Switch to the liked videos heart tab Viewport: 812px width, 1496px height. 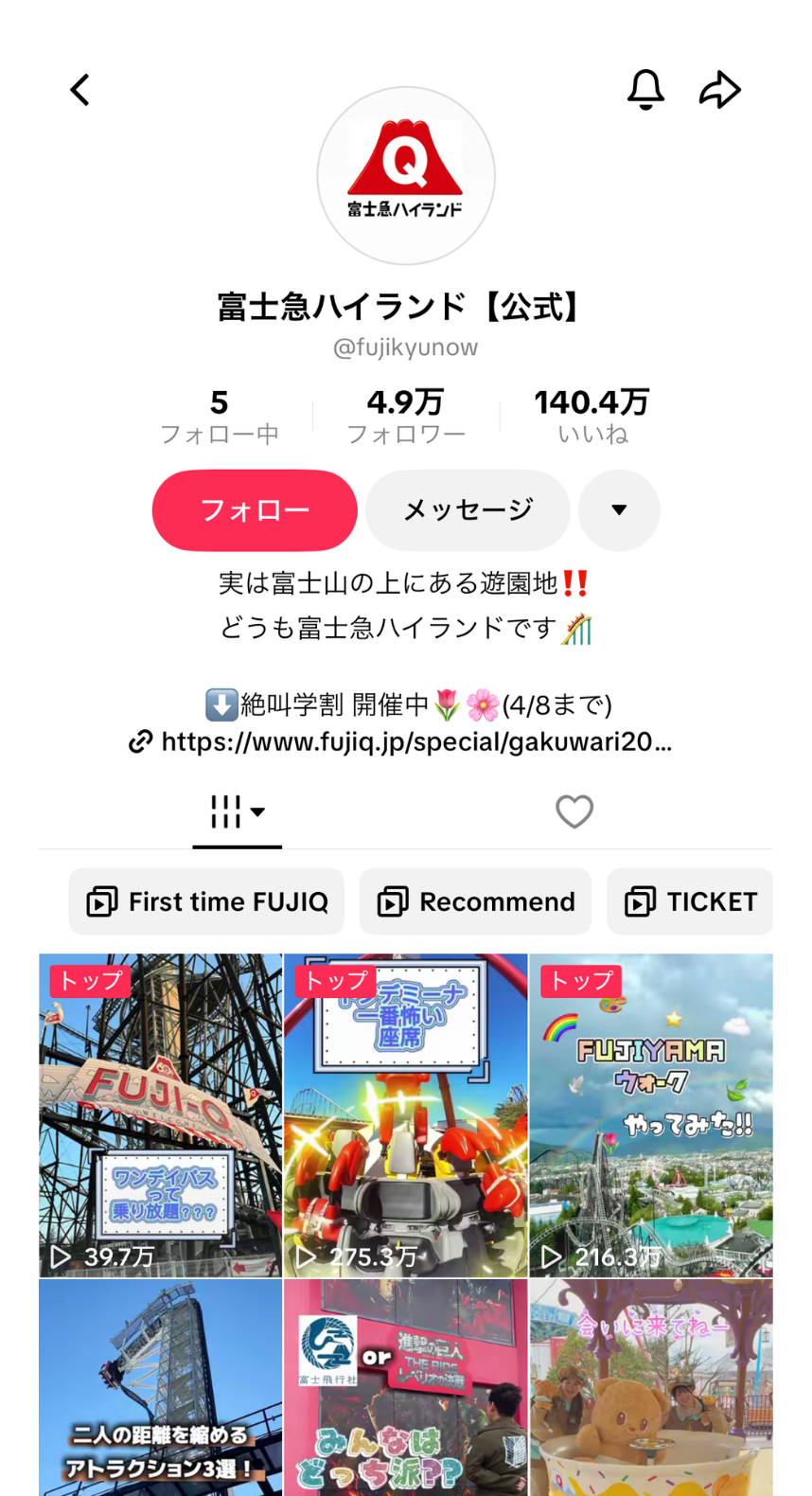[x=574, y=811]
